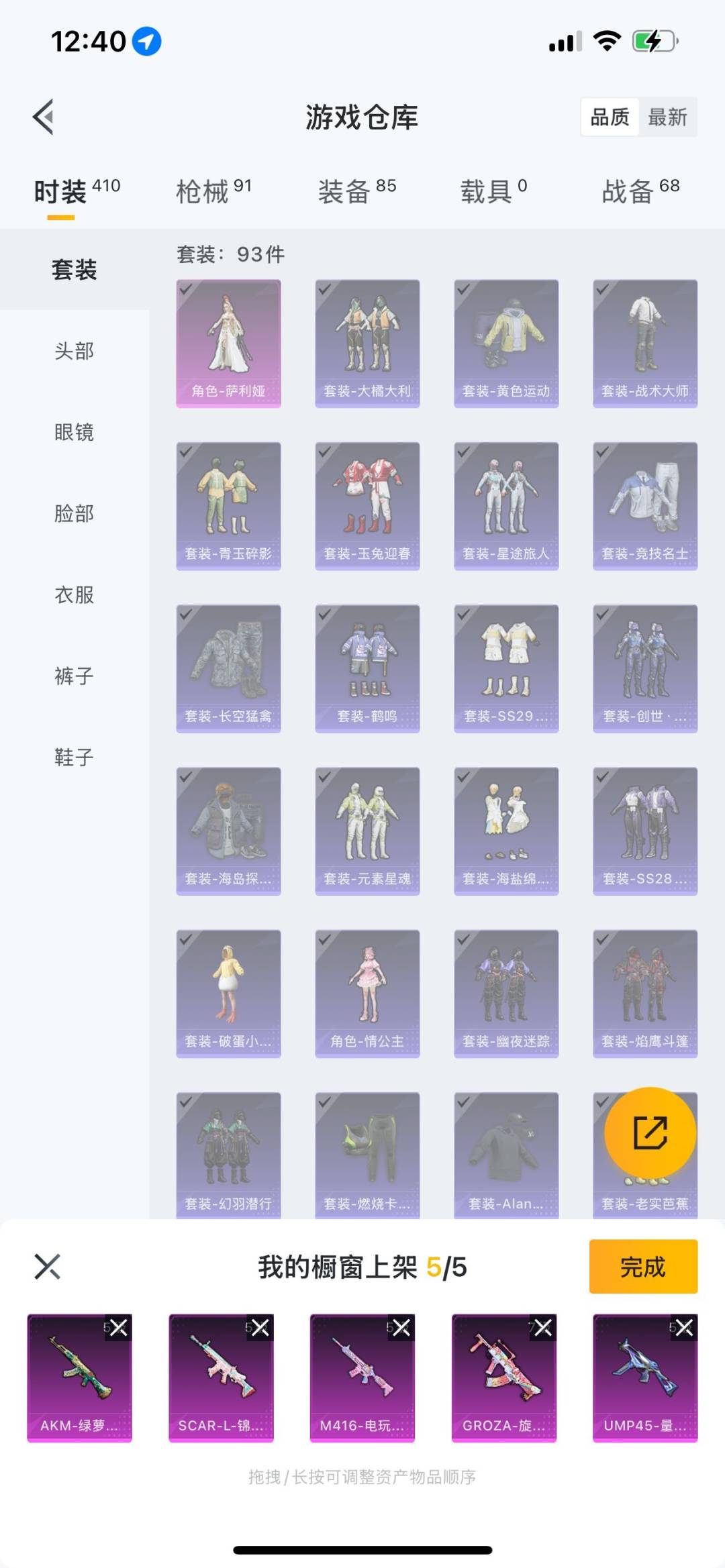This screenshot has height=1568, width=725.
Task: Select the 衣服 category
Action: pyautogui.click(x=74, y=594)
